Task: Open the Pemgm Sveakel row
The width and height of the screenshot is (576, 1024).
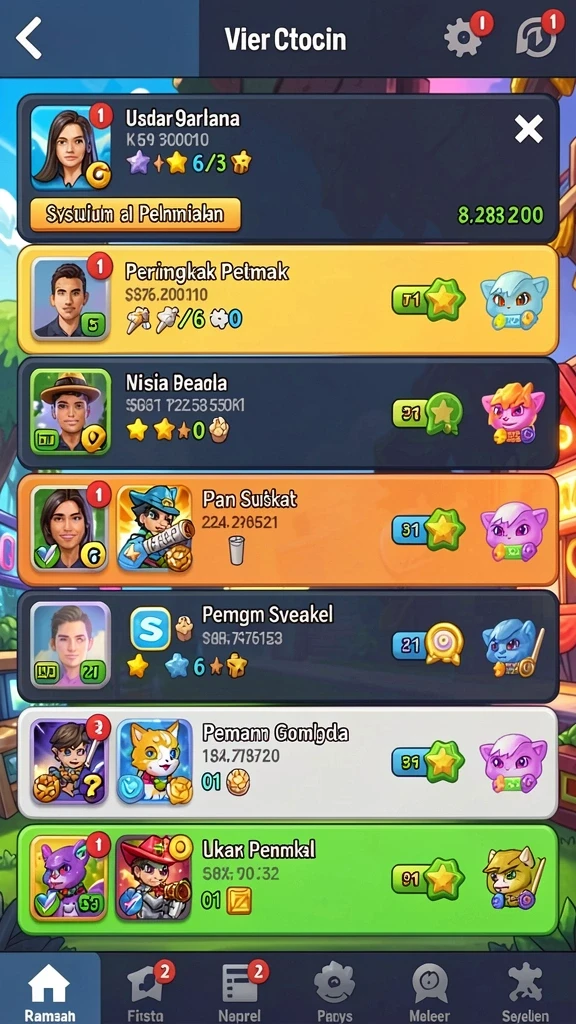Action: (288, 646)
